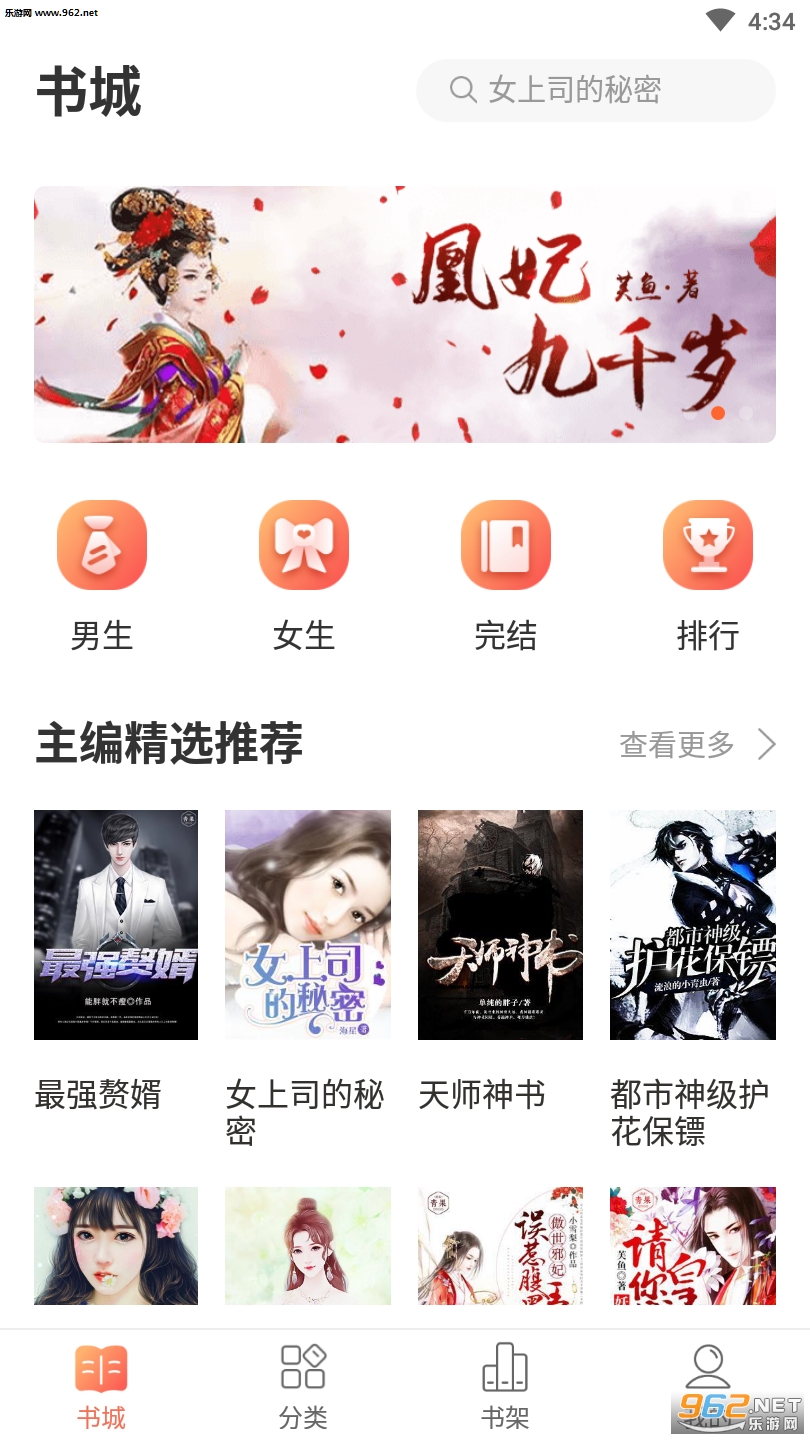Viewport: 810px width, 1440px height.
Task: Open the book 都市神级护花保镖
Action: click(692, 925)
